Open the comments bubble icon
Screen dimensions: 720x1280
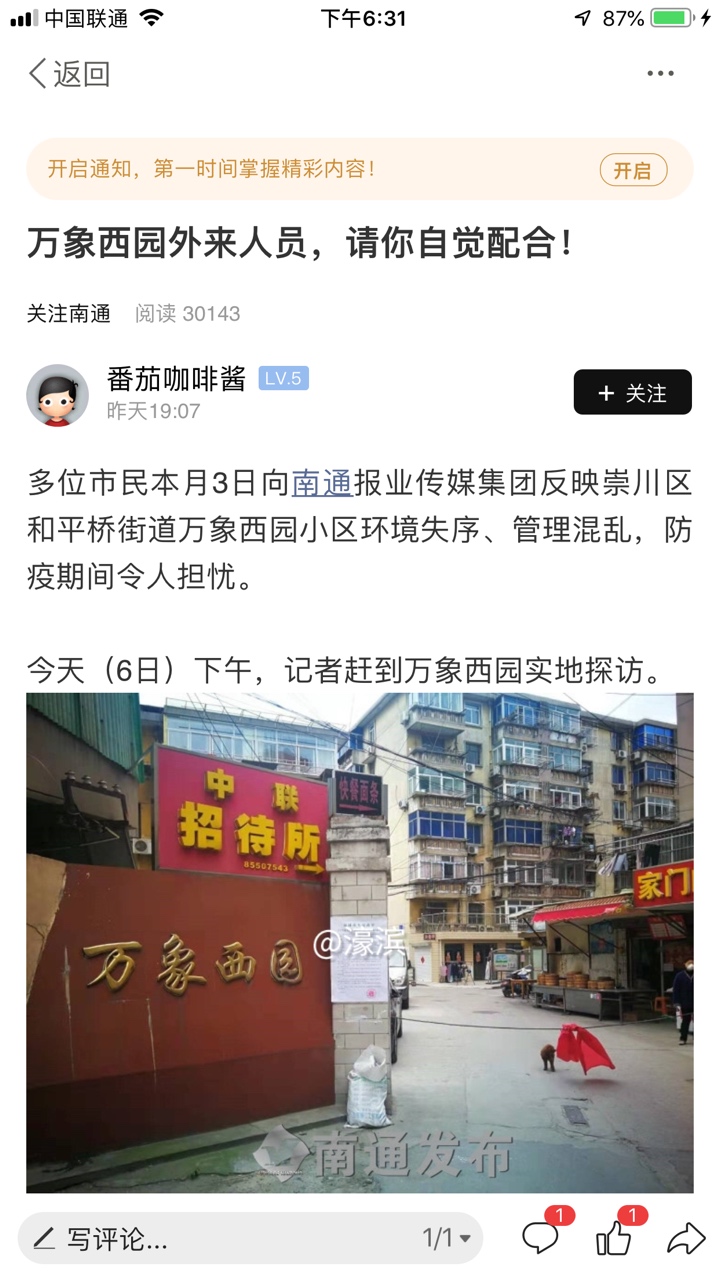pyautogui.click(x=541, y=1239)
